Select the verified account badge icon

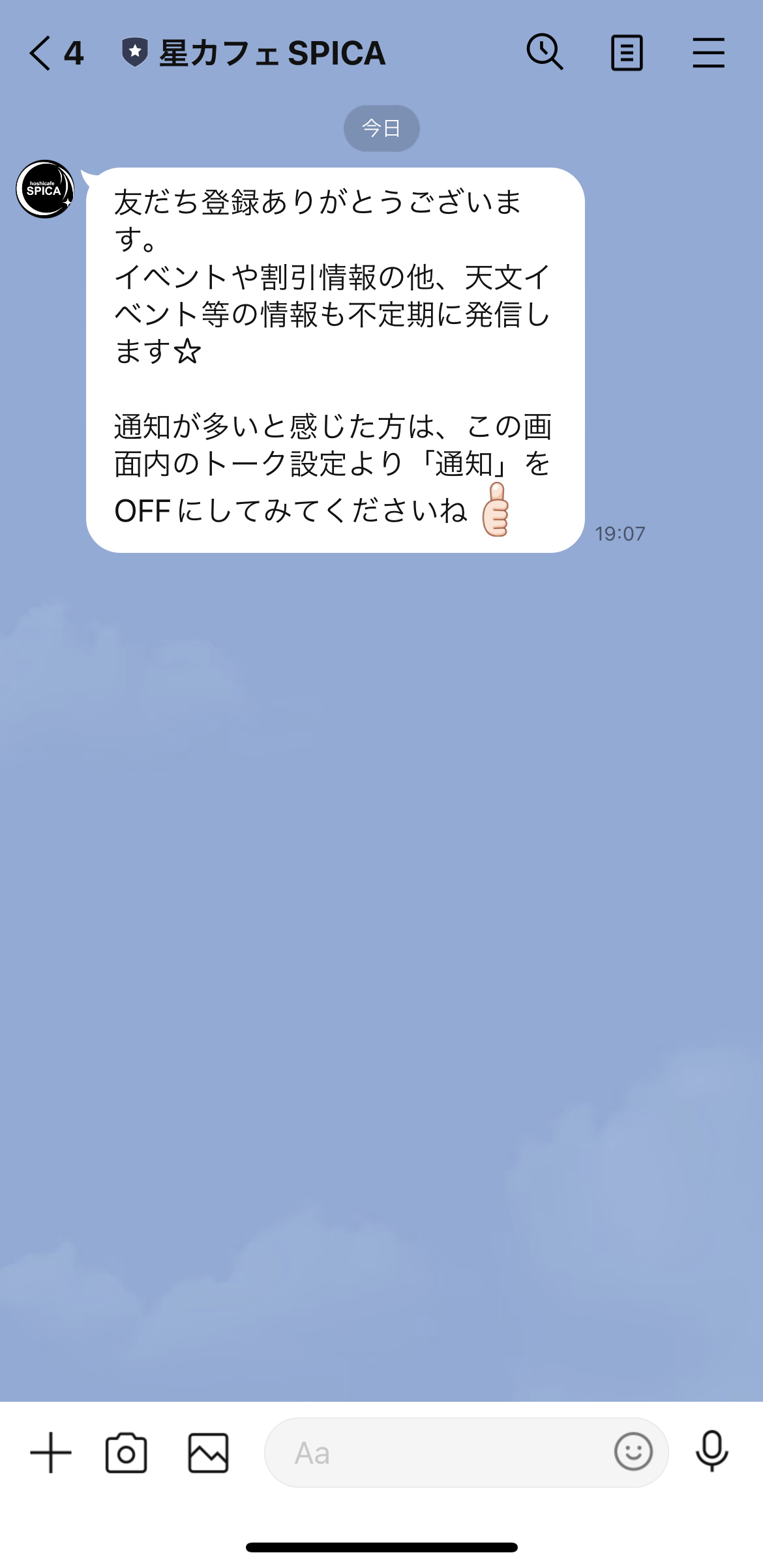(x=134, y=52)
